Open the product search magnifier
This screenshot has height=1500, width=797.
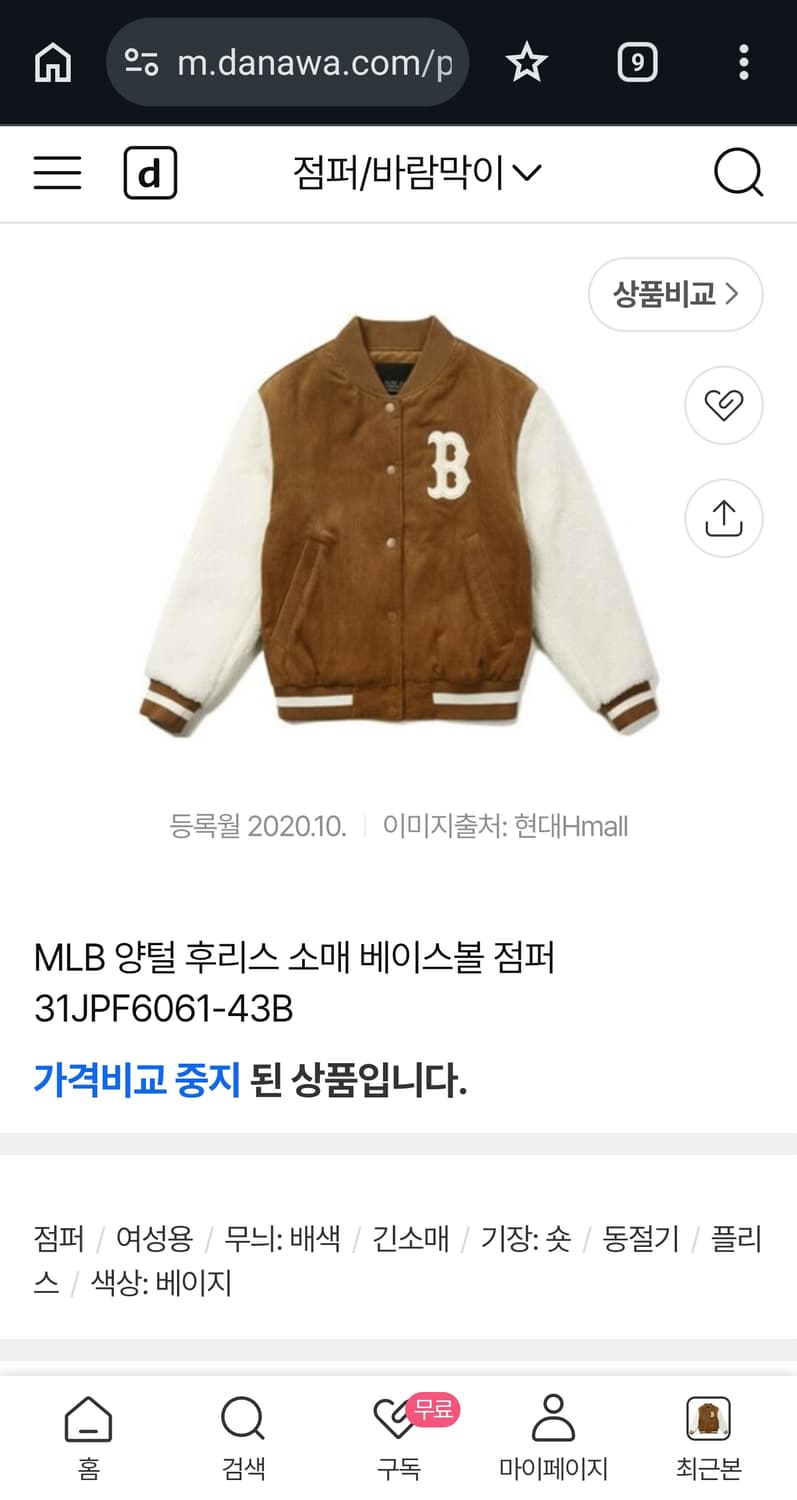pyautogui.click(x=739, y=172)
